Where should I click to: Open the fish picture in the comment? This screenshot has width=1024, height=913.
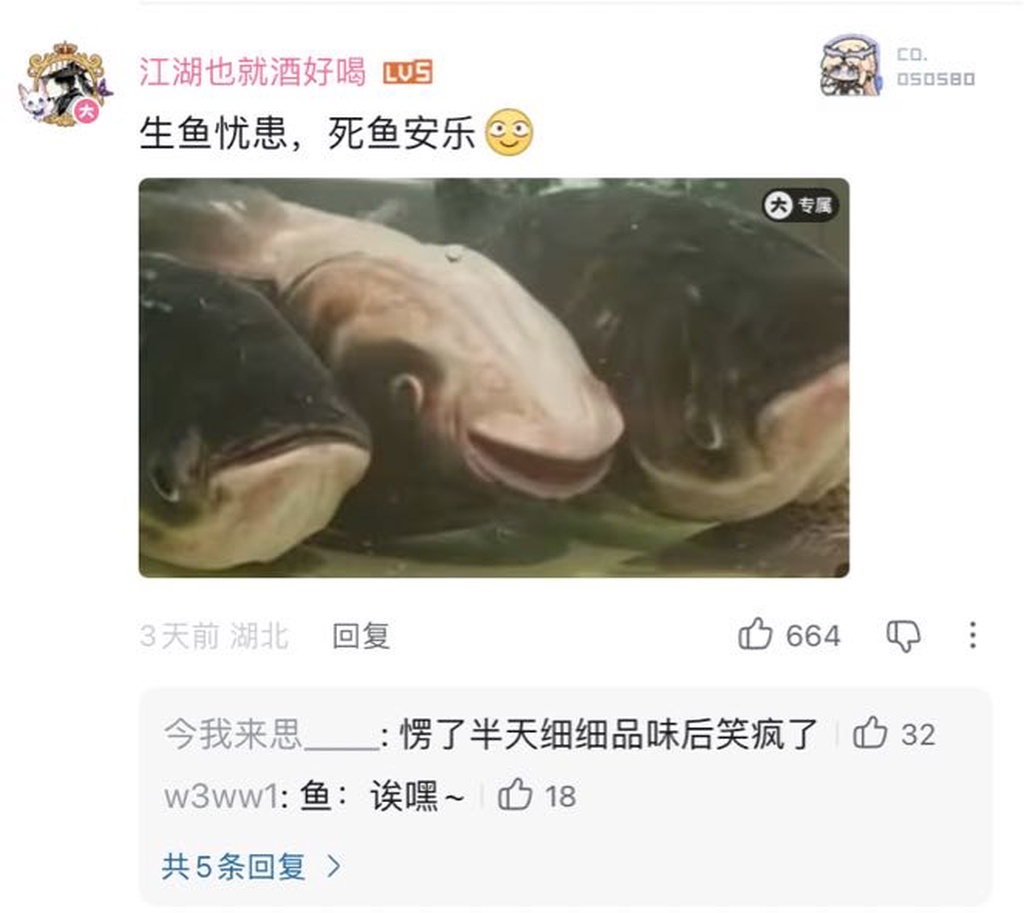(x=494, y=377)
